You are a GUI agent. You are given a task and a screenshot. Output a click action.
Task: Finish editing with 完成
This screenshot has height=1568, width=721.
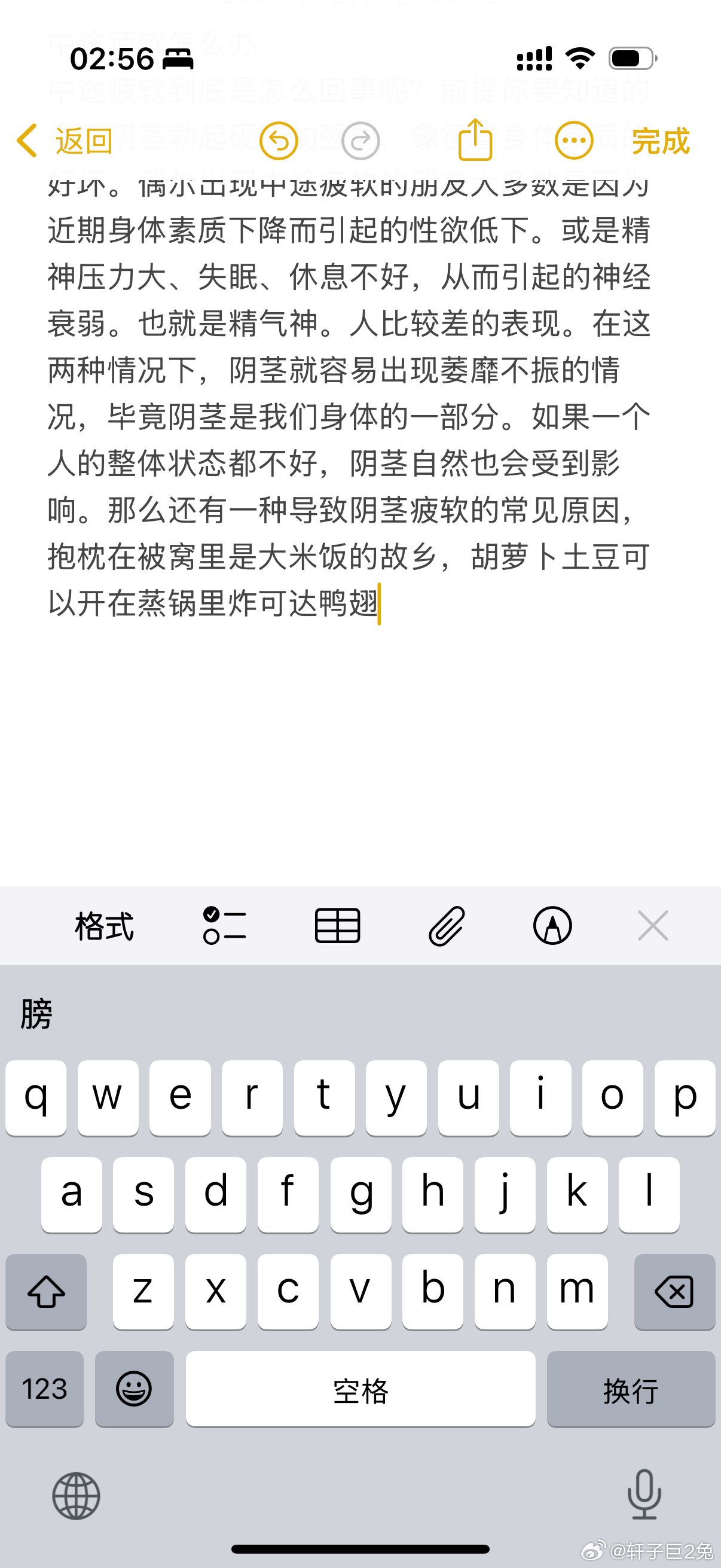point(660,141)
